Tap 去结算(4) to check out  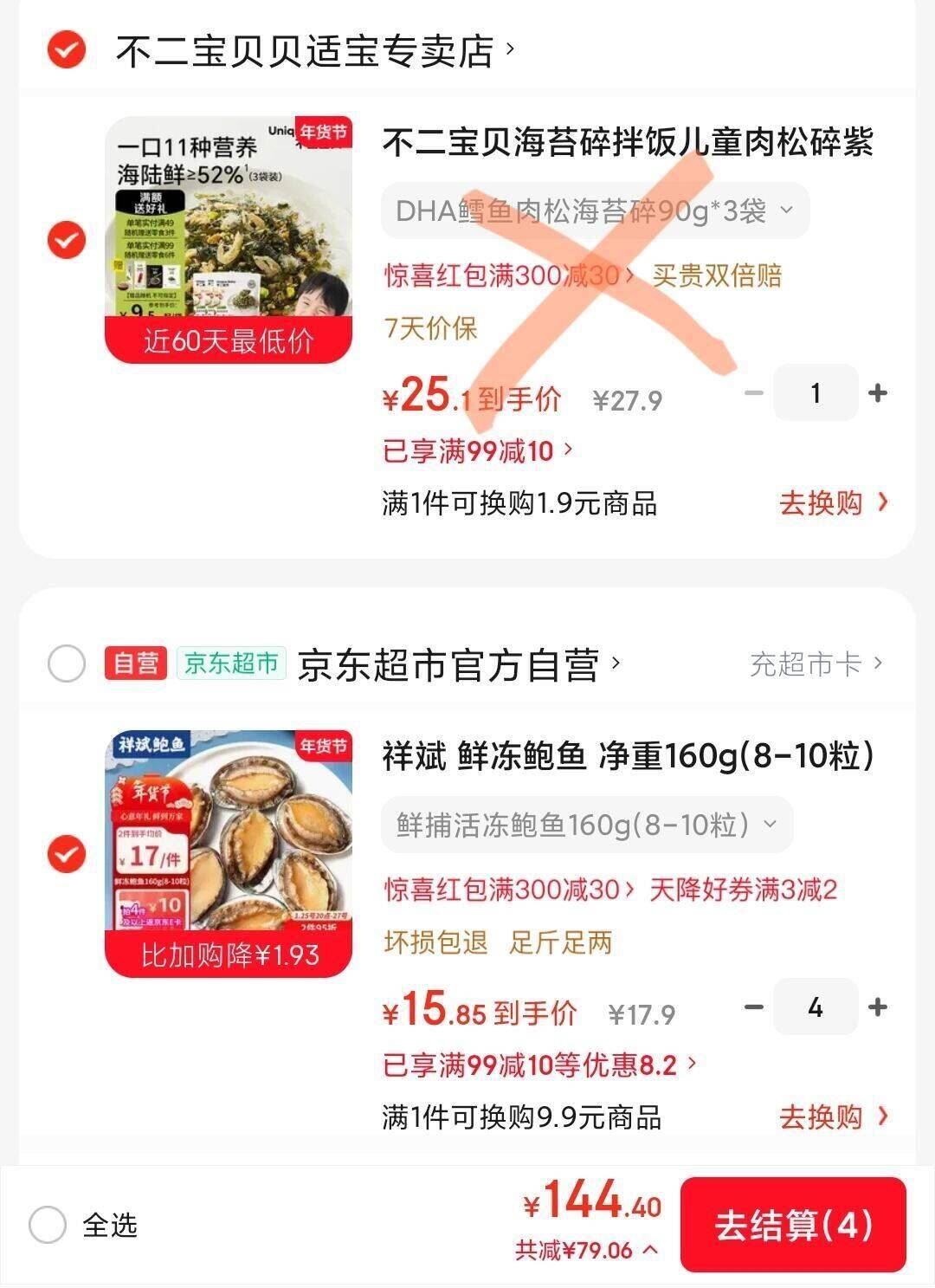click(x=793, y=1225)
